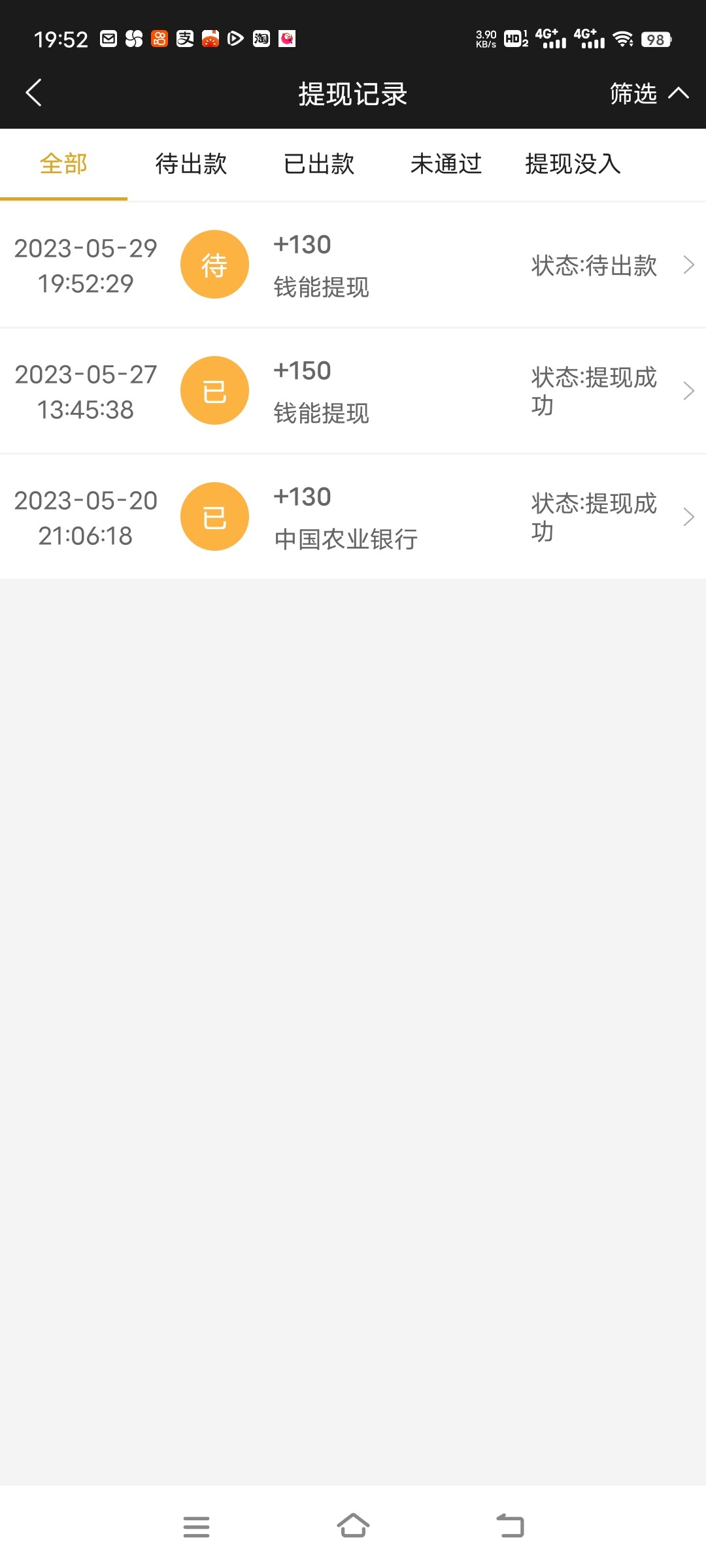
Task: Click the back arrow at top left
Action: pyautogui.click(x=34, y=93)
